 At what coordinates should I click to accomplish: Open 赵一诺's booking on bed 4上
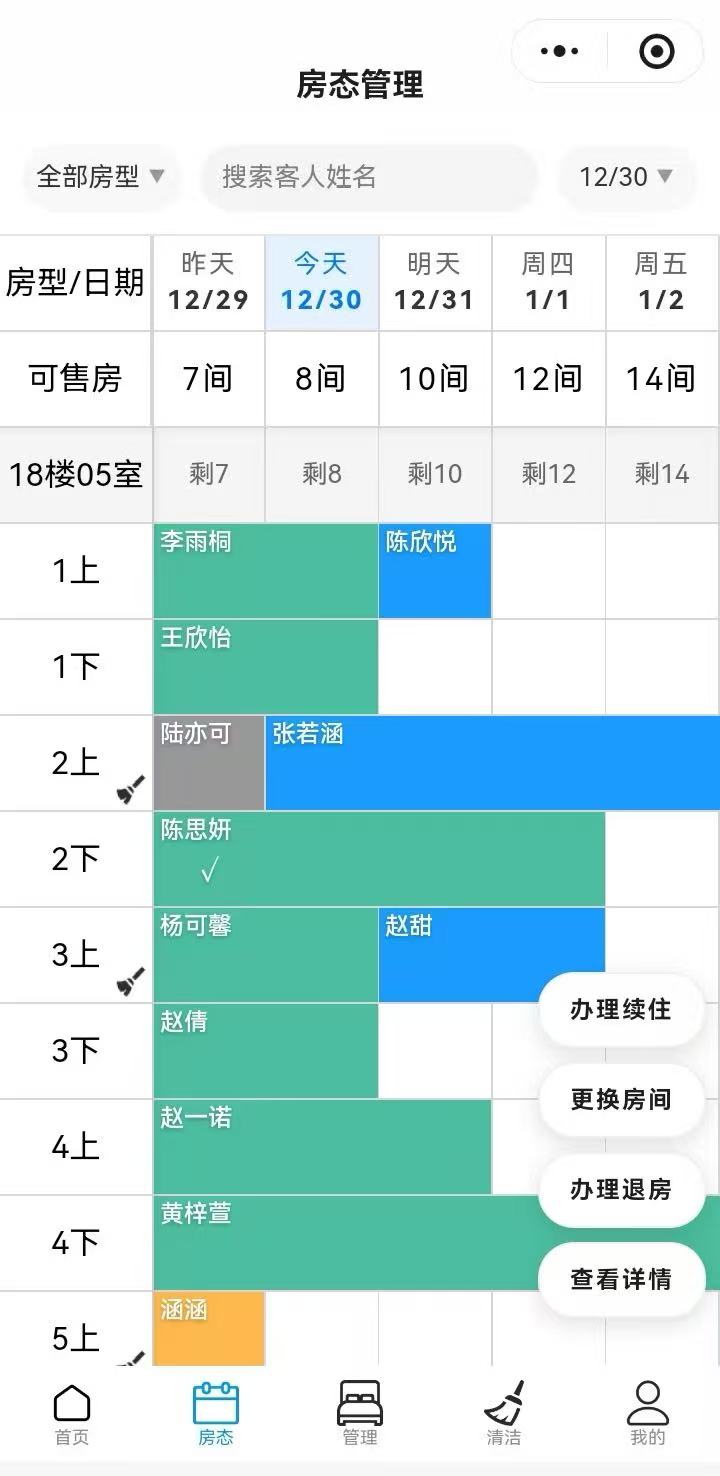(x=322, y=1147)
